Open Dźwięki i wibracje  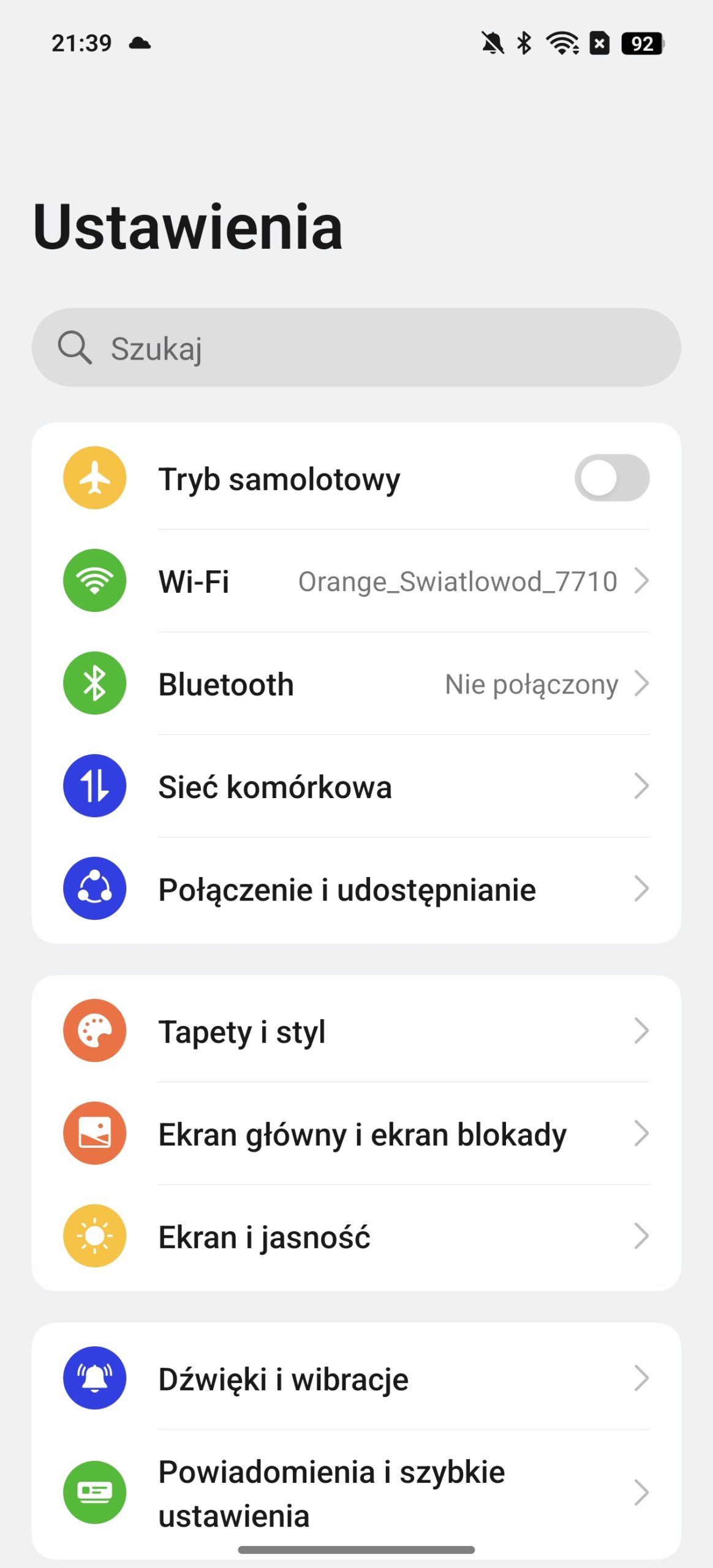(356, 1378)
